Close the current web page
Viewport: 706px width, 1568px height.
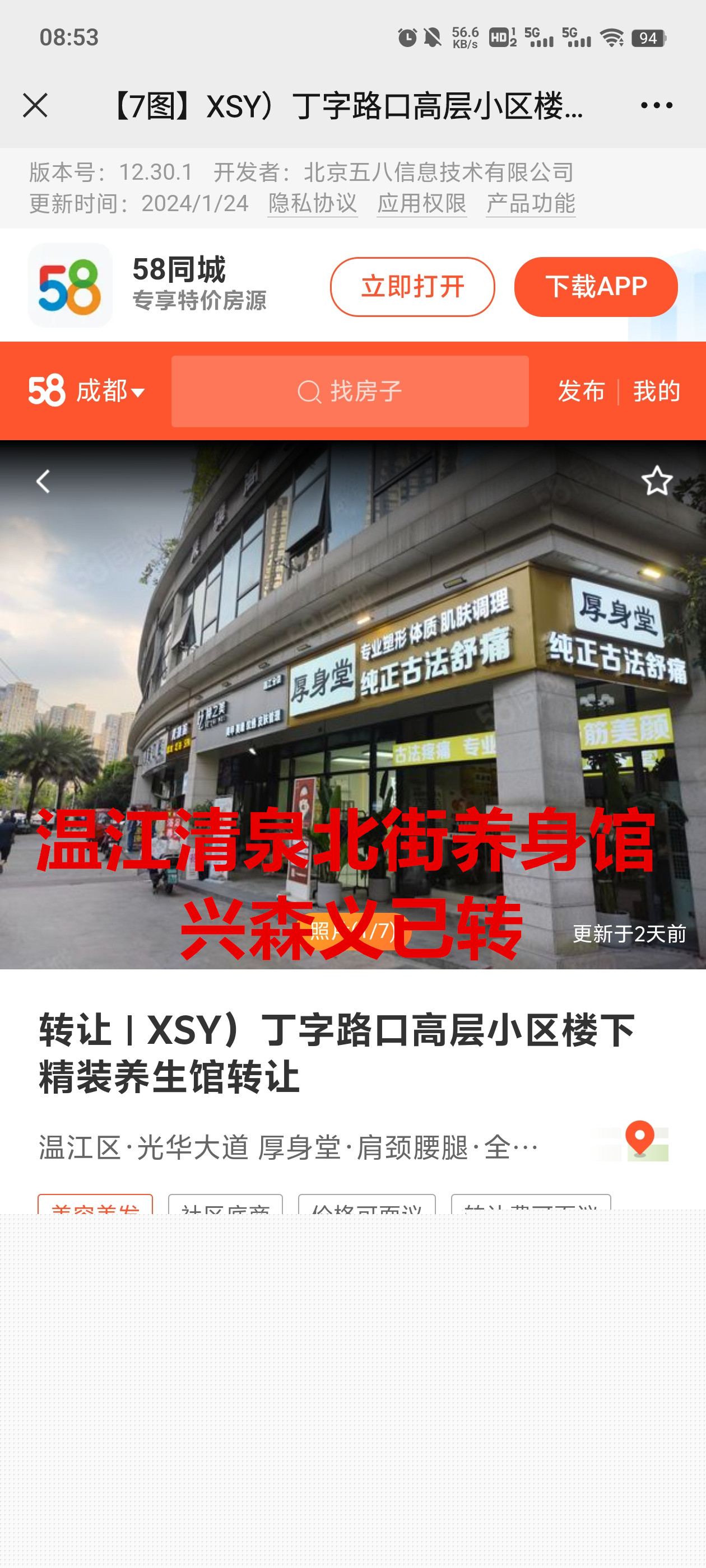point(35,106)
